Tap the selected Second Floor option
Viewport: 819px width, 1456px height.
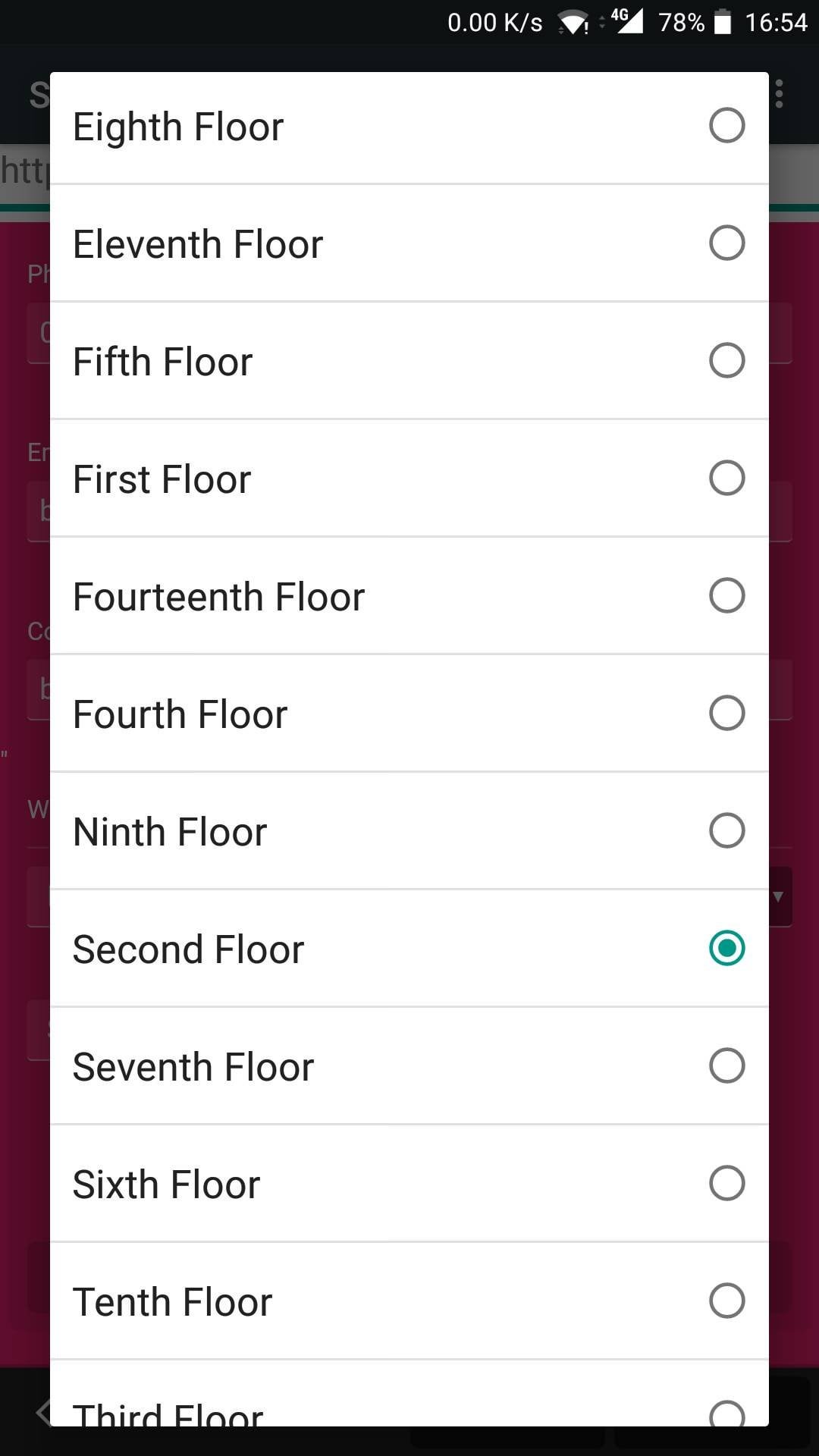coord(409,949)
